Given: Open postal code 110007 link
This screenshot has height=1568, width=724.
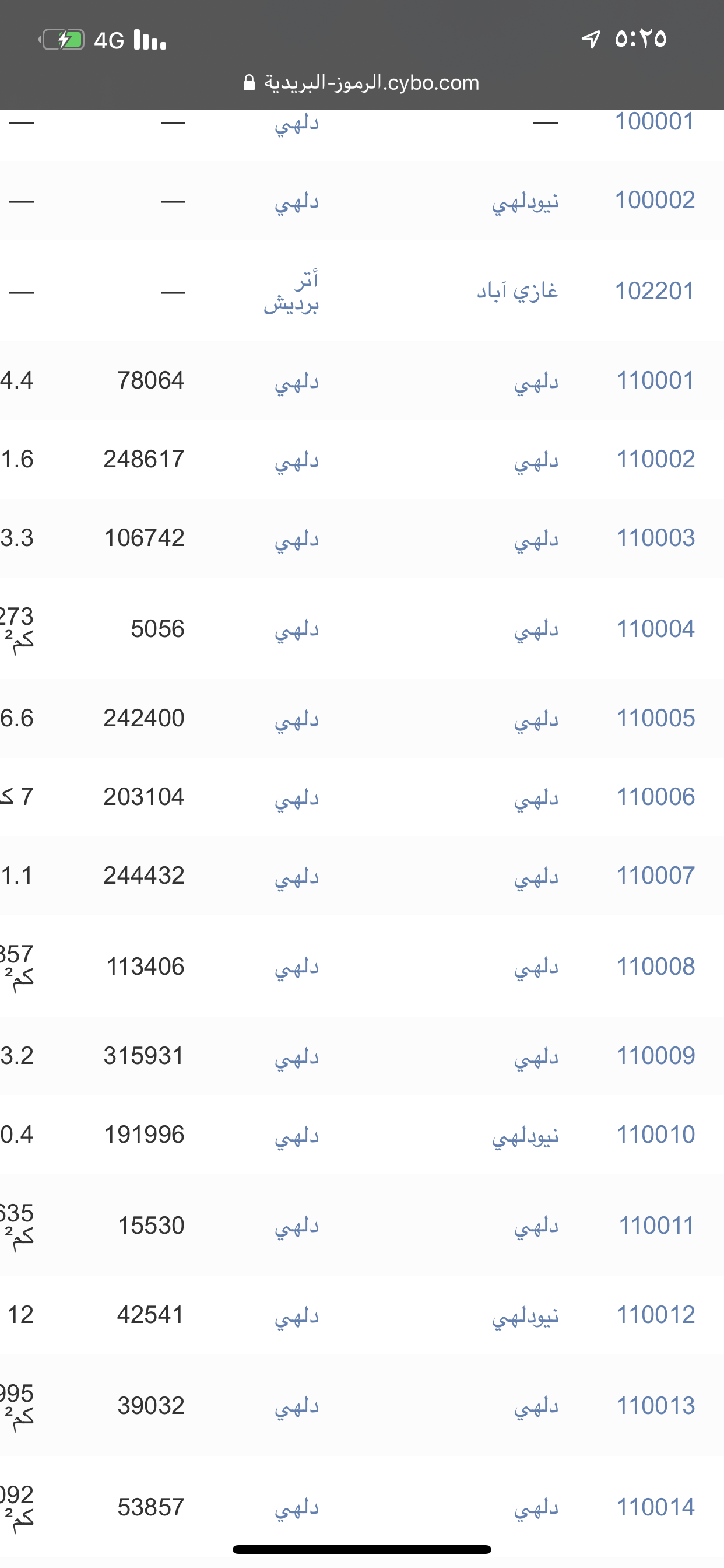Looking at the screenshot, I should pos(655,876).
